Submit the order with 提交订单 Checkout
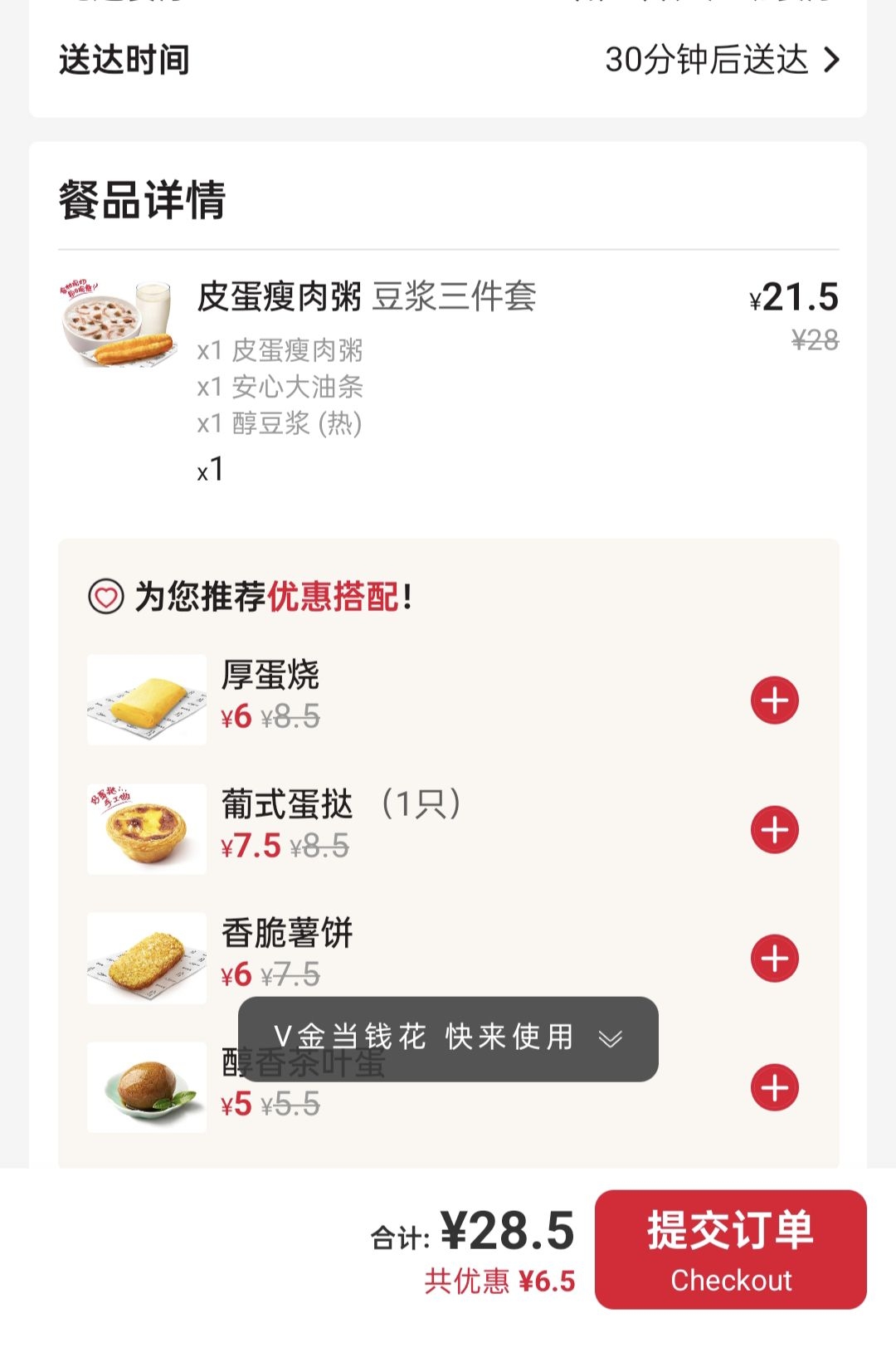 730,1249
